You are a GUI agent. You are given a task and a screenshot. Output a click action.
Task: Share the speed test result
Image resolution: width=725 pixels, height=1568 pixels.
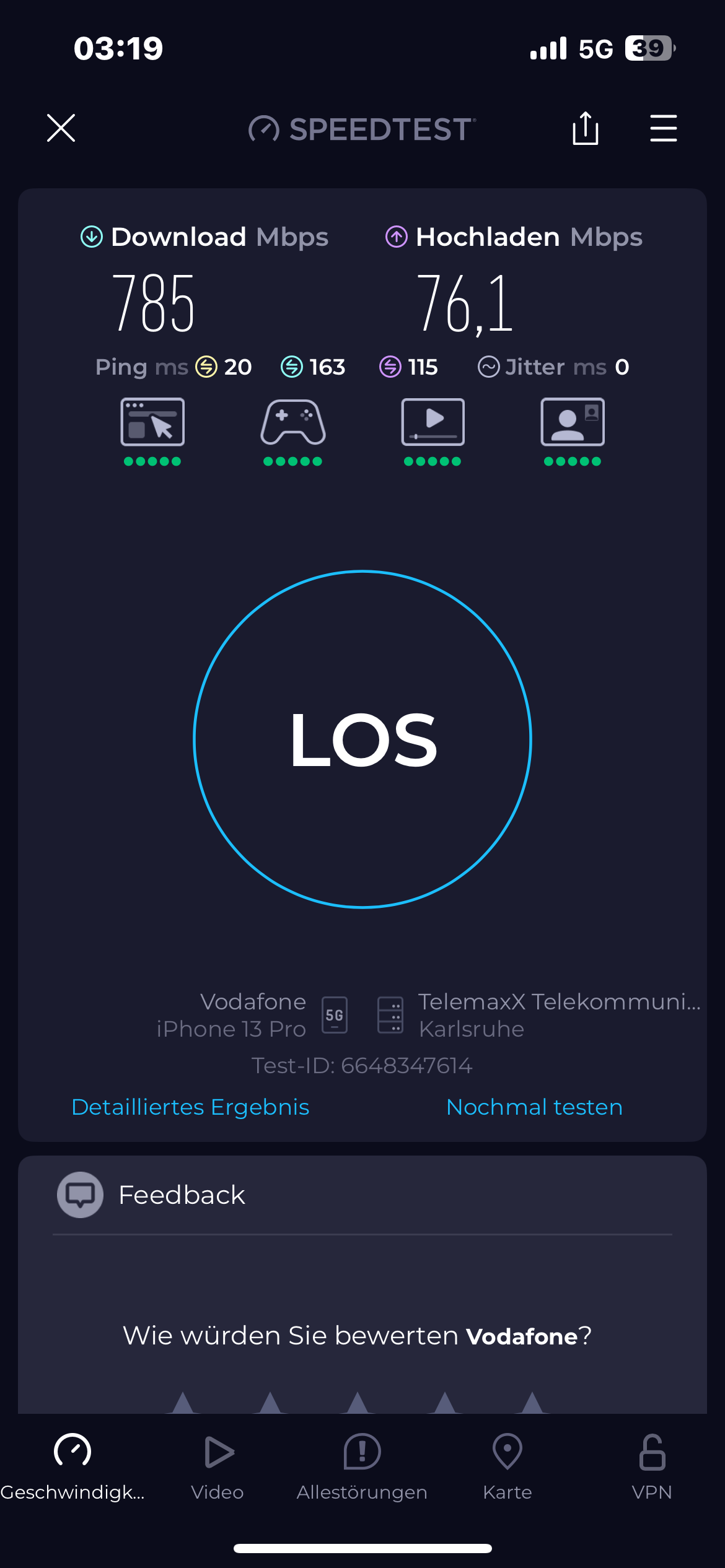coord(585,128)
